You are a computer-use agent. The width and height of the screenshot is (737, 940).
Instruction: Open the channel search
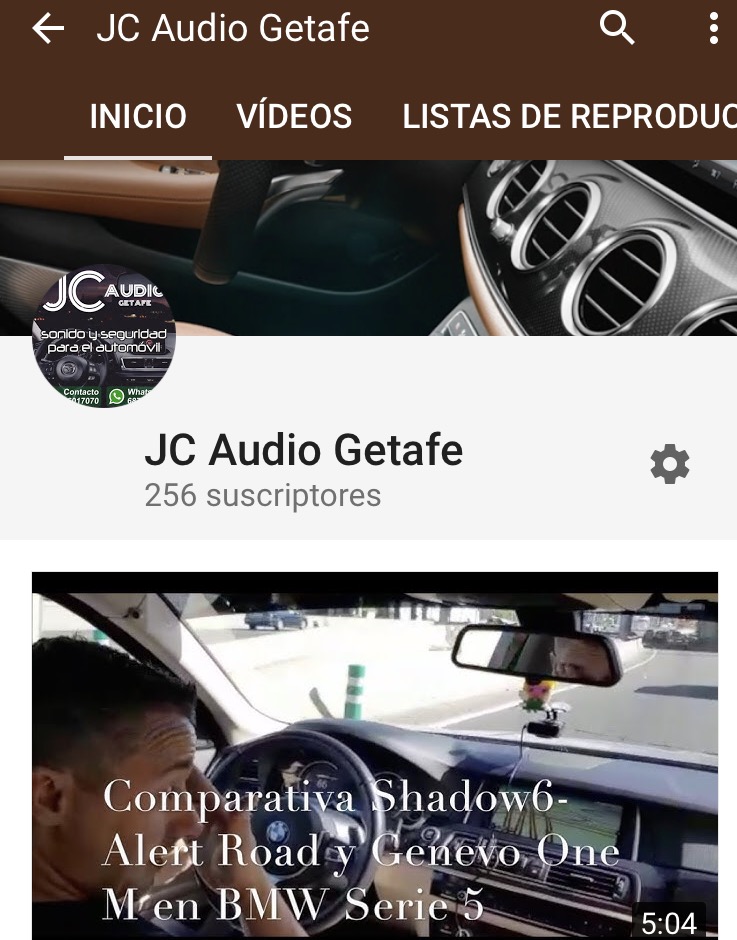coord(617,29)
